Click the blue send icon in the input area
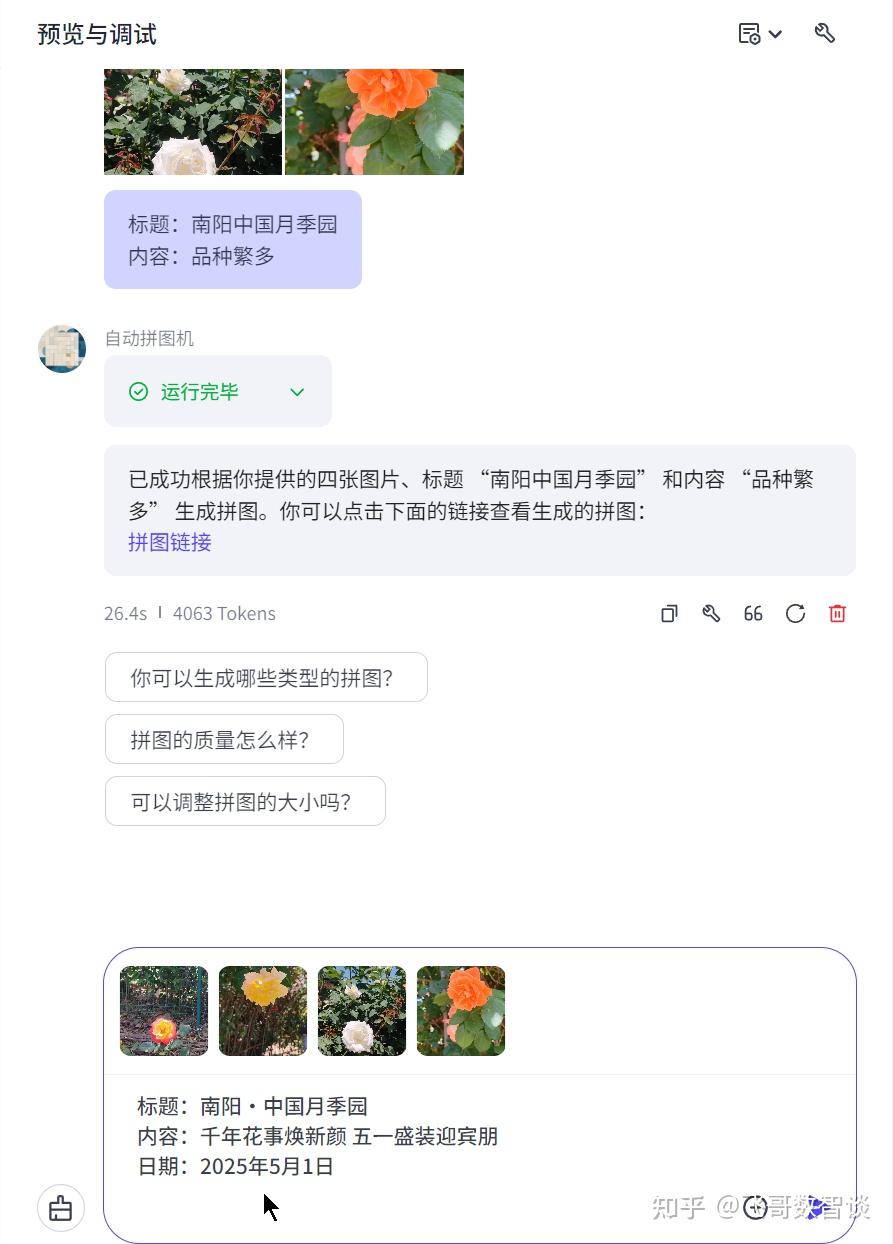Viewport: 893px width, 1244px height. coord(815,1208)
